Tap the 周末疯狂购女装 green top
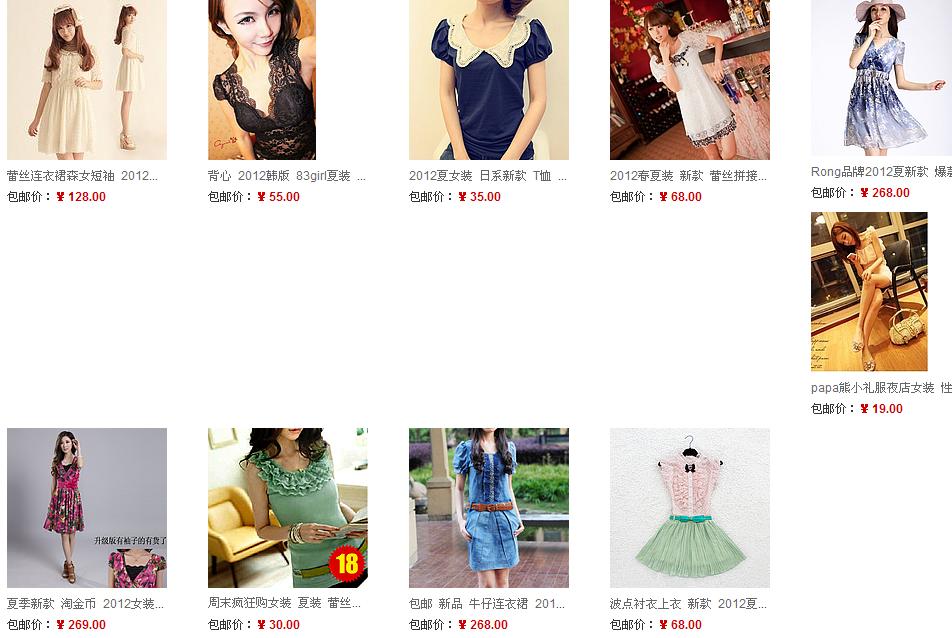The image size is (952, 638). 287,507
